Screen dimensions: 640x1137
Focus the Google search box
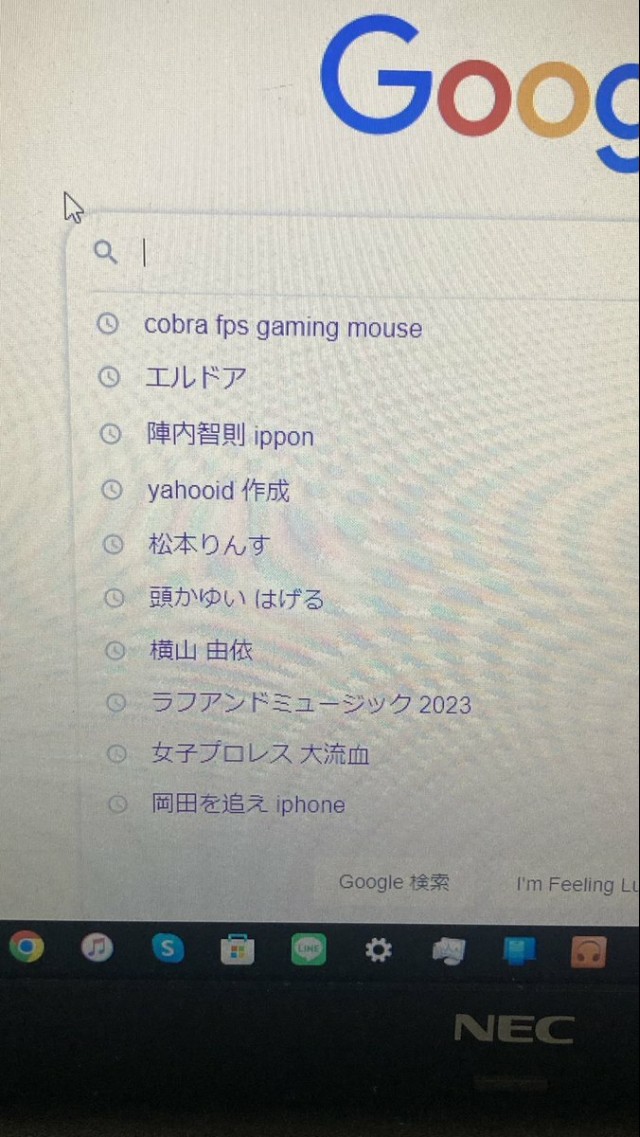click(380, 253)
